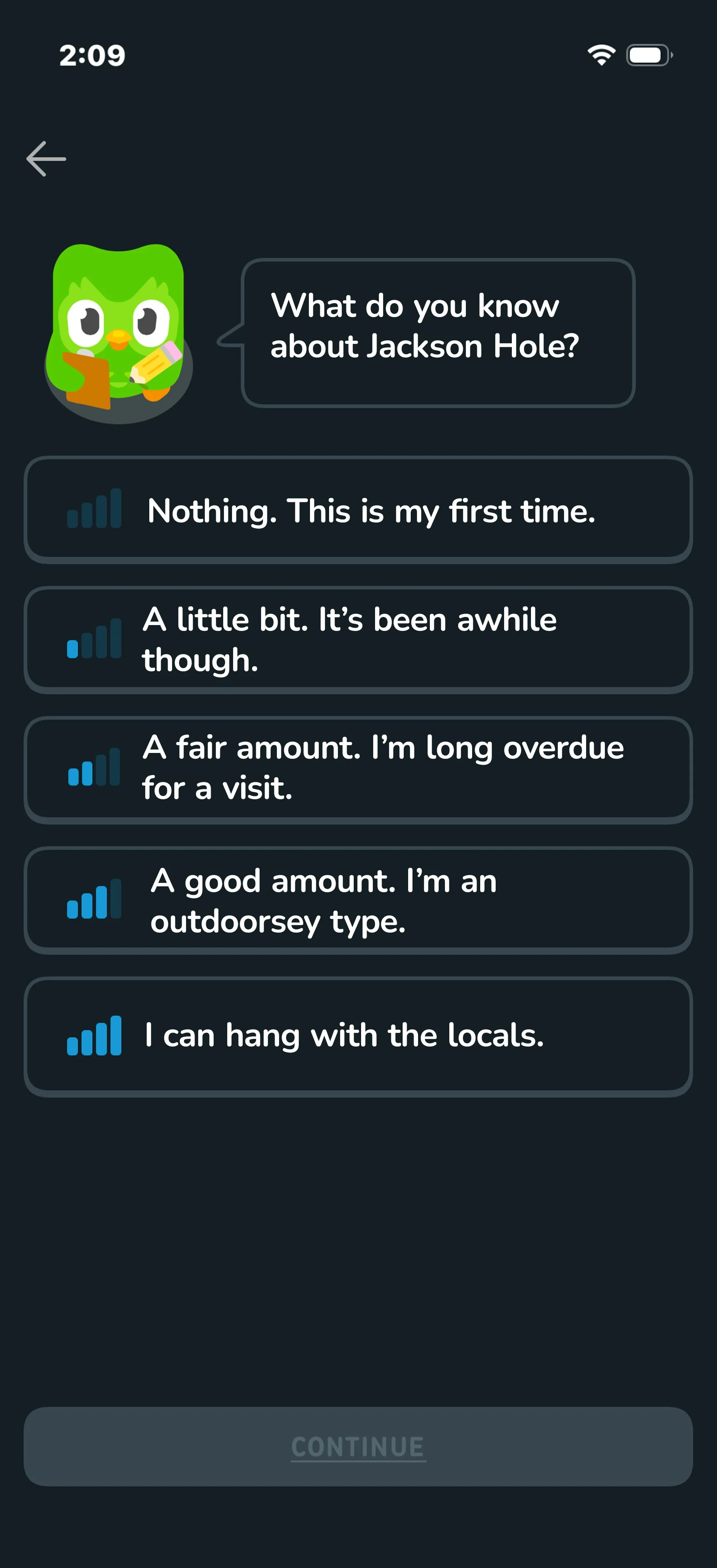Choose 'A little bit. It's been awhile though.'
This screenshot has width=717, height=1568.
point(358,640)
